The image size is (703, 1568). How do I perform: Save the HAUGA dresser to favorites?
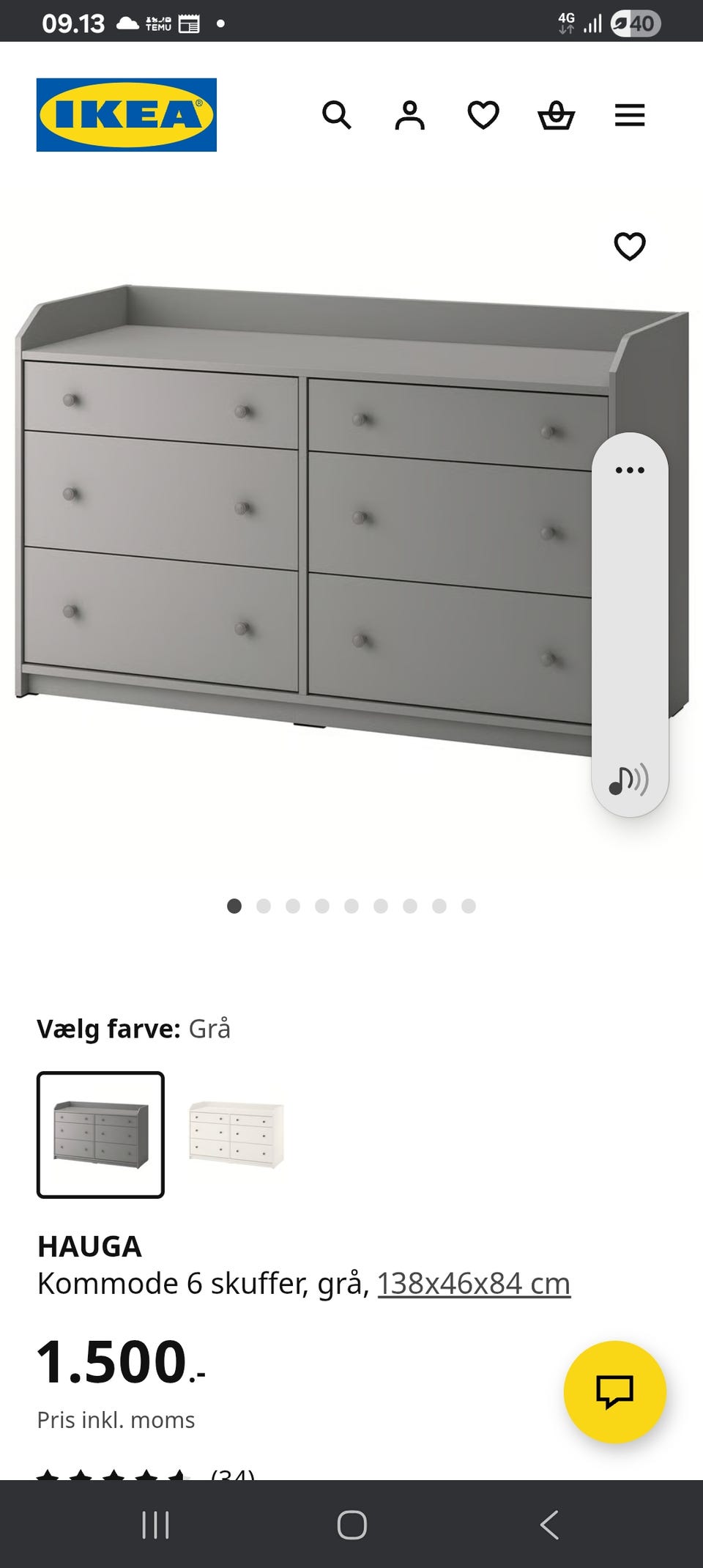pos(630,246)
